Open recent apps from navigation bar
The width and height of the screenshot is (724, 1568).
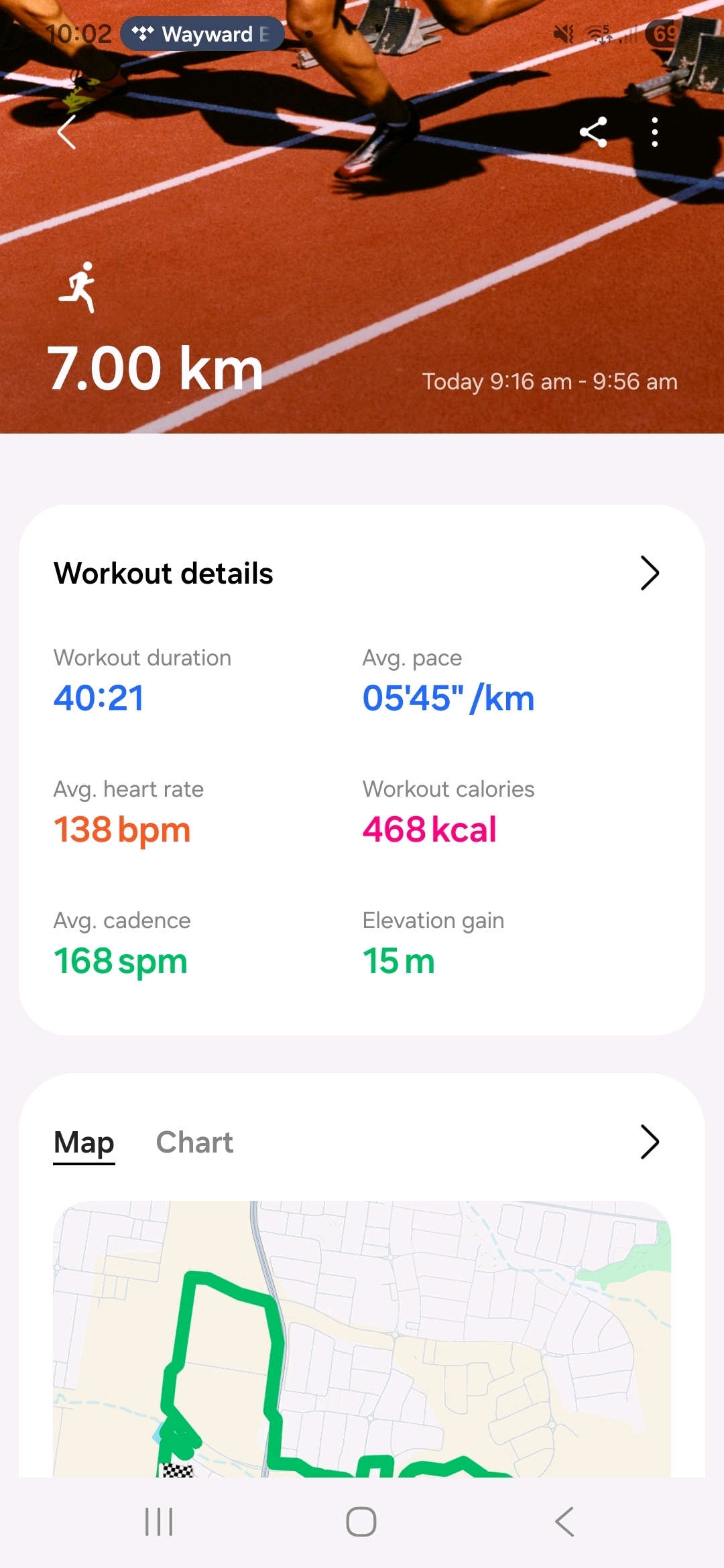click(x=159, y=1522)
